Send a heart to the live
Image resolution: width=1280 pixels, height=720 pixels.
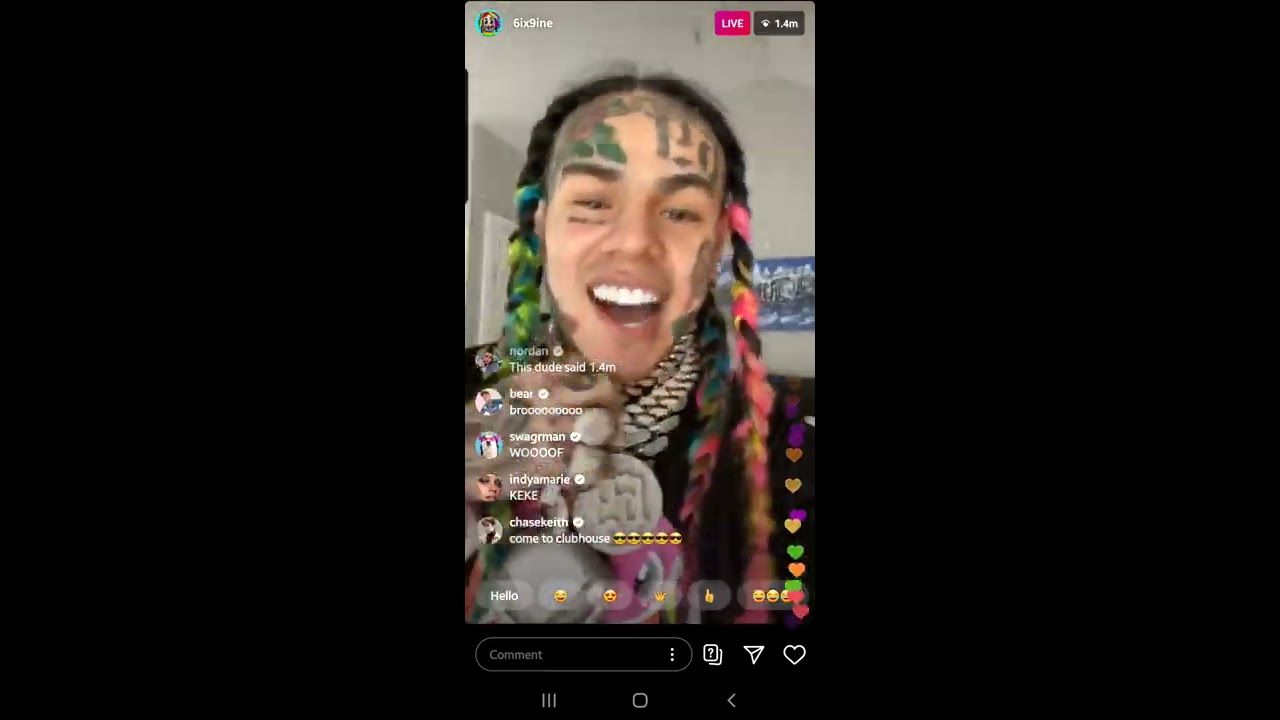click(x=794, y=655)
